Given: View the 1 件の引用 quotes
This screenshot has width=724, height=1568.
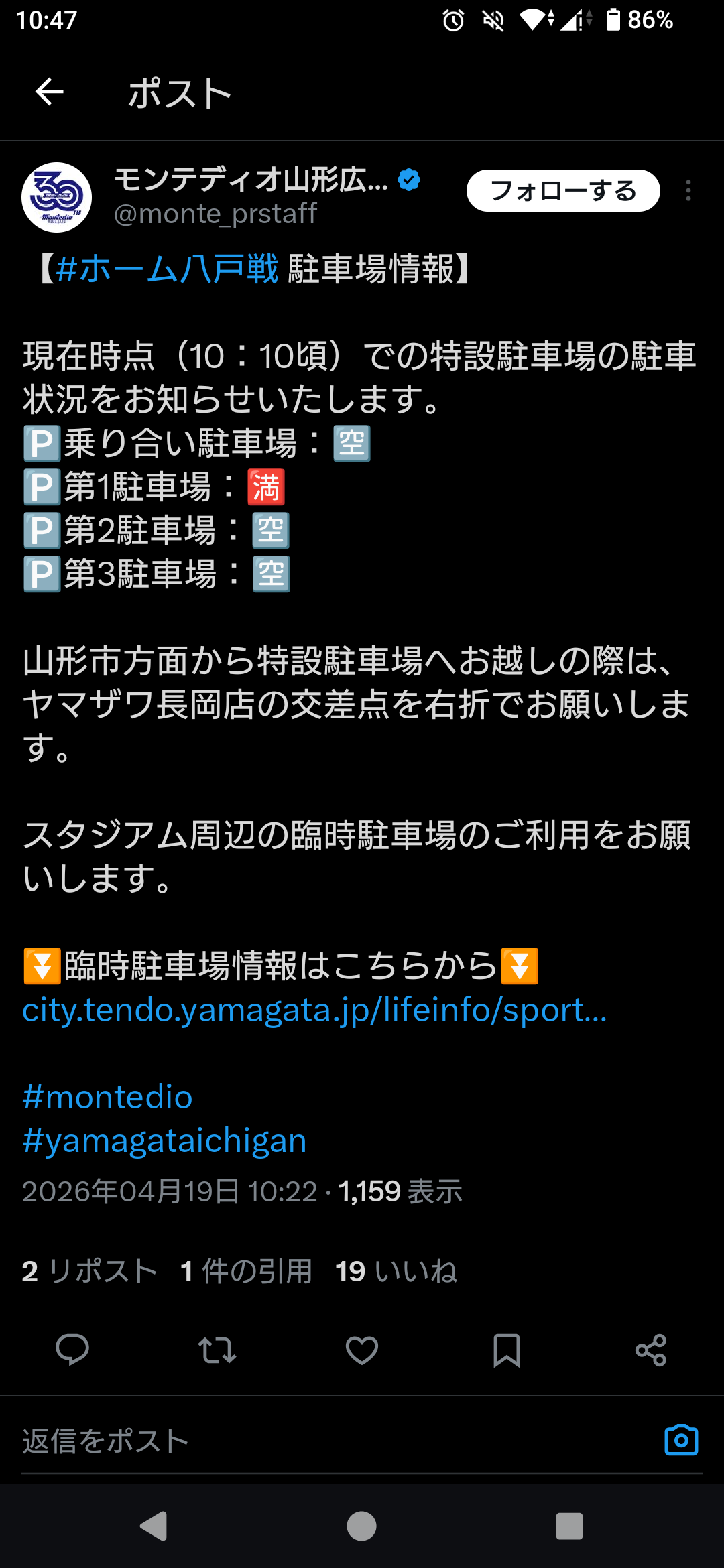Looking at the screenshot, I should (x=246, y=1271).
